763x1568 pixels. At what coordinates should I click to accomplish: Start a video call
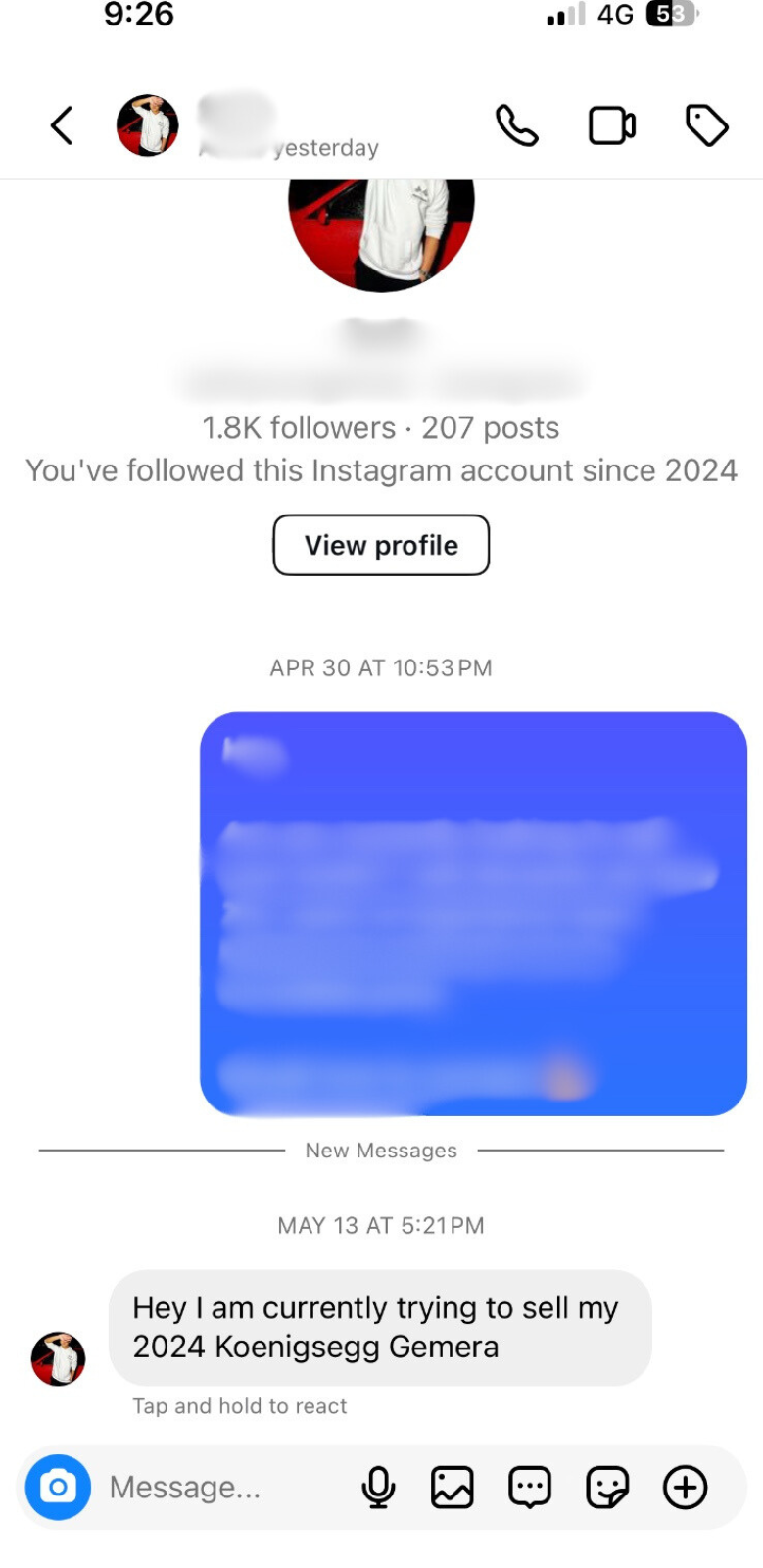point(611,125)
